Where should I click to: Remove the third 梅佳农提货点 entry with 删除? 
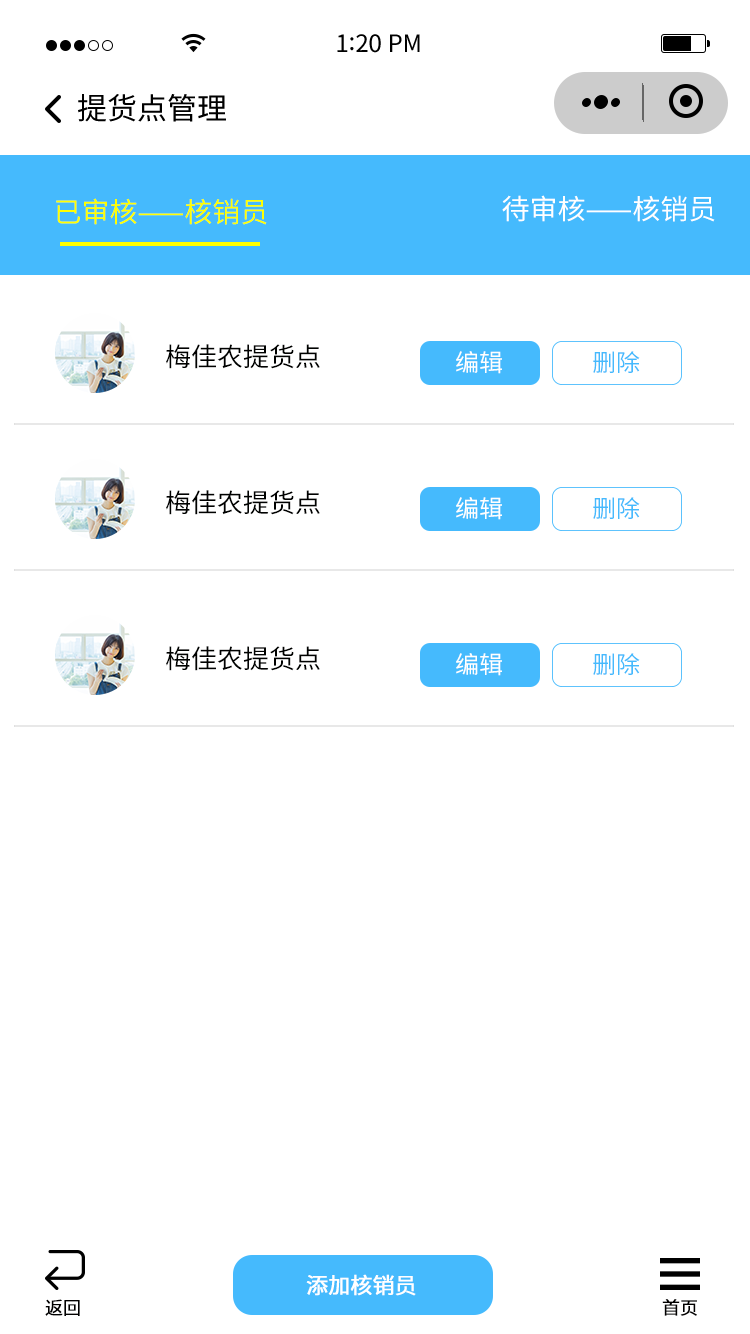[x=616, y=665]
